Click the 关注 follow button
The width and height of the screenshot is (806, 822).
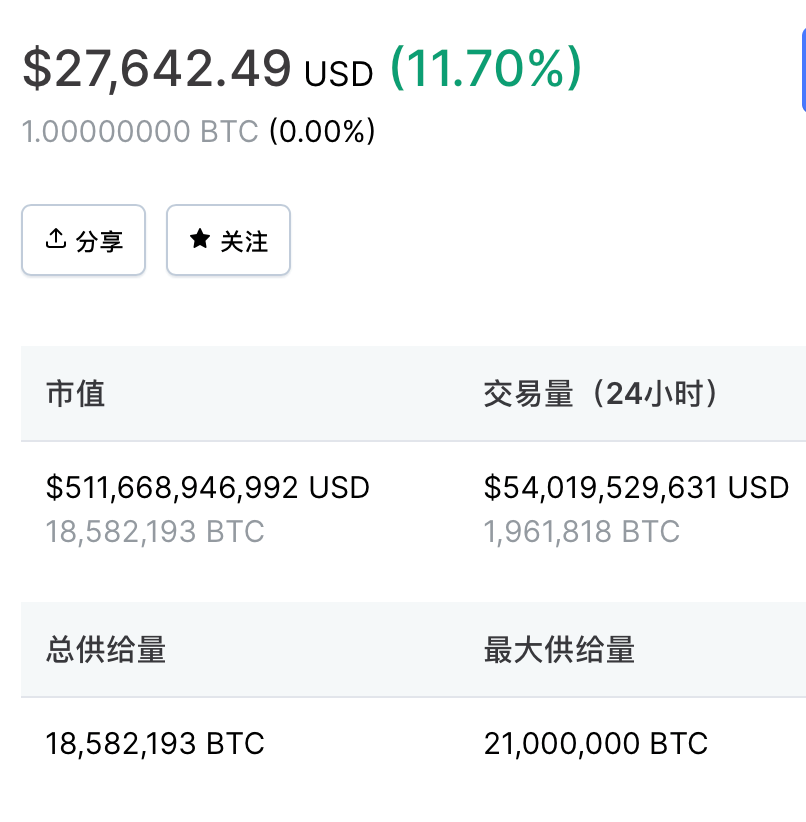coord(228,239)
